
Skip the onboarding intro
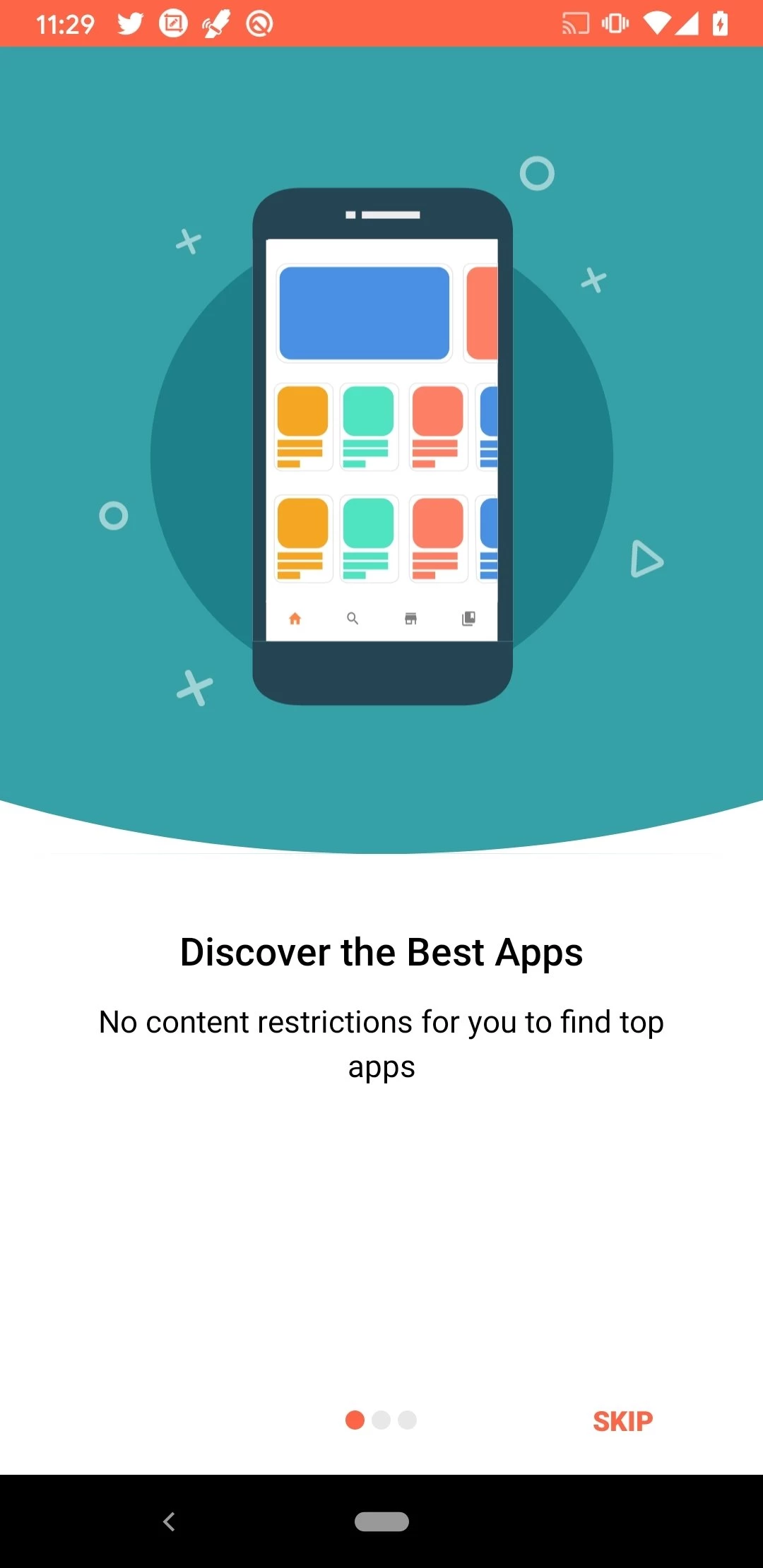(x=622, y=1421)
